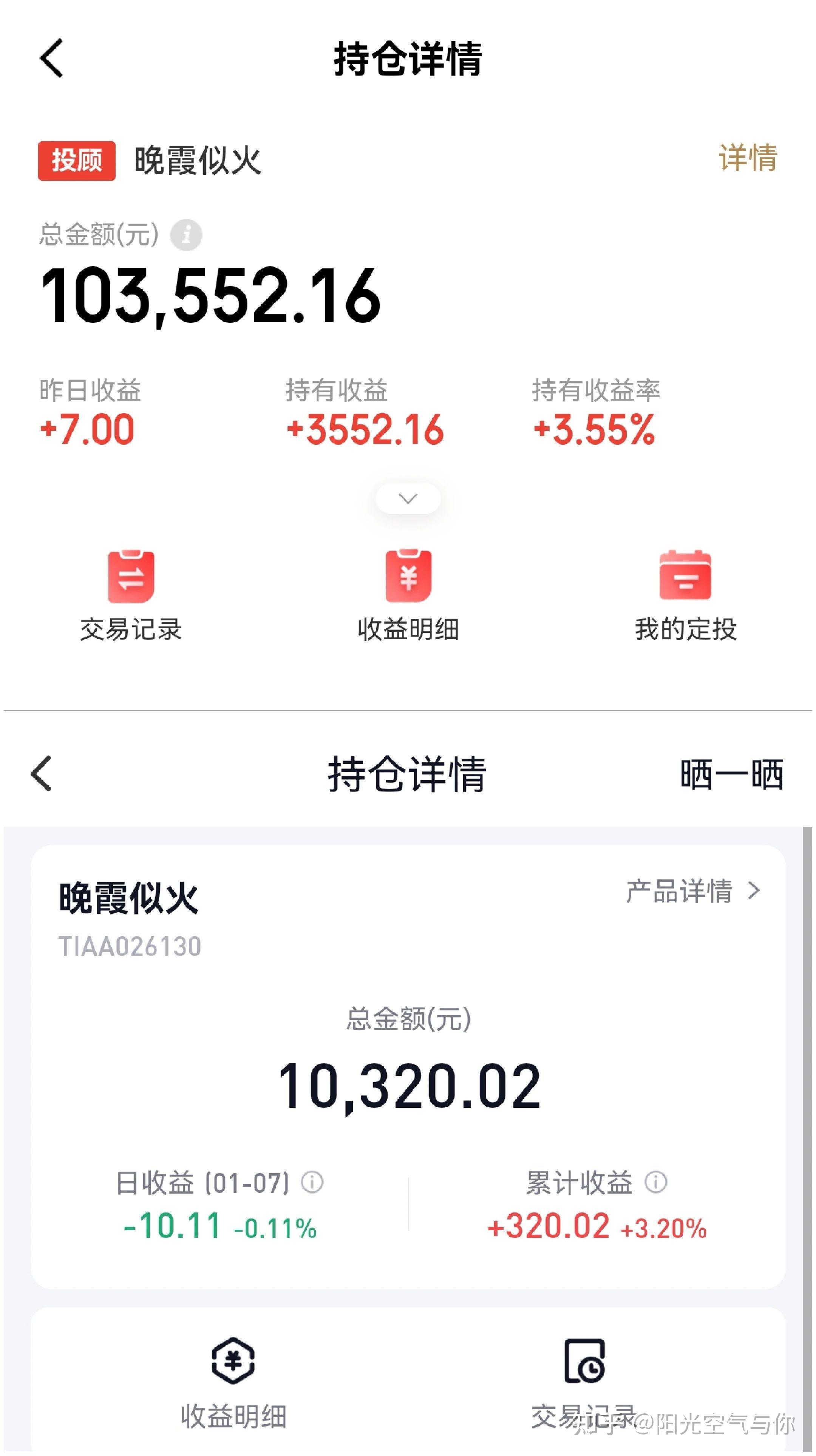Select the holding yield +3.55% value

pos(594,431)
